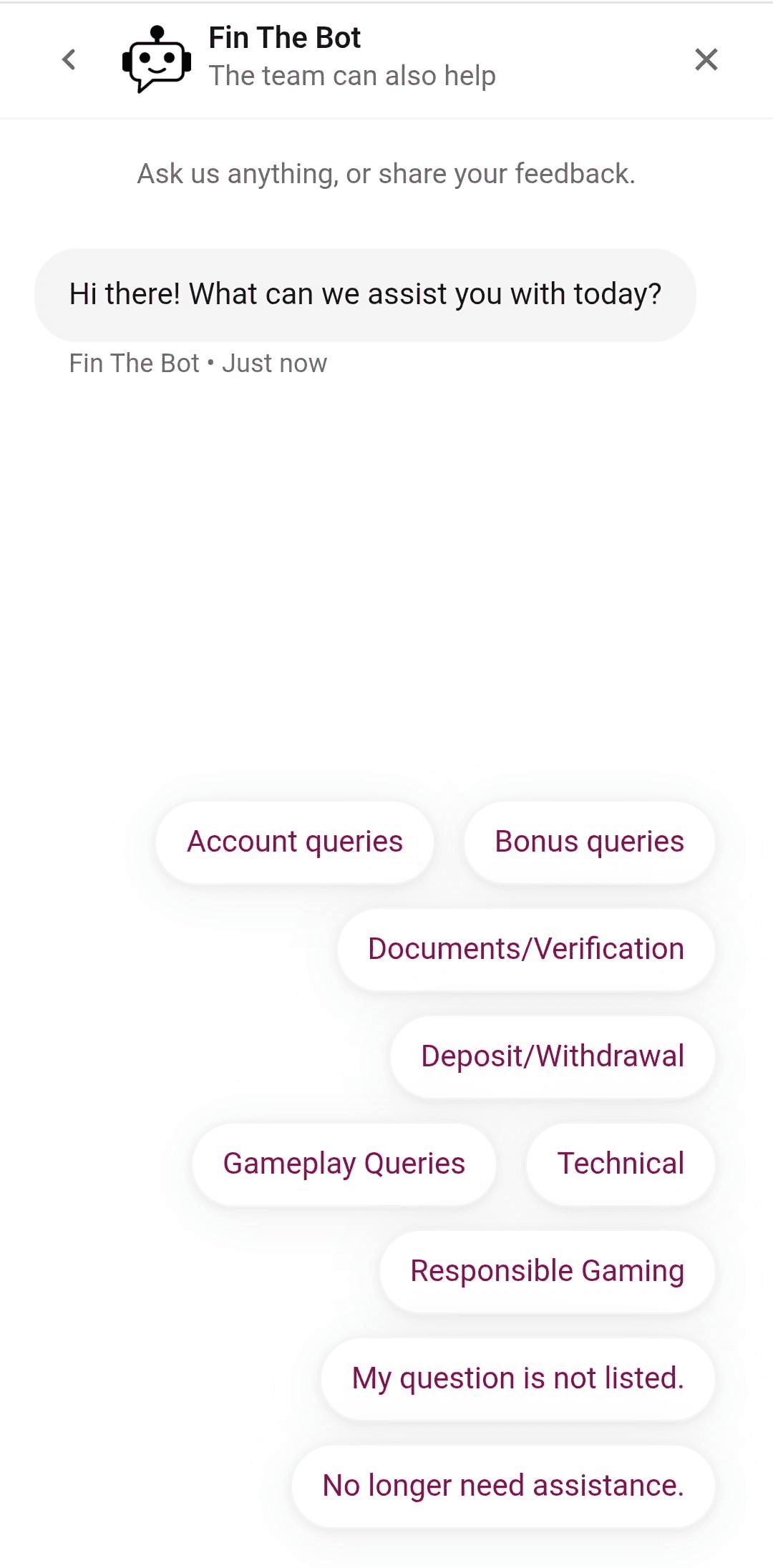The width and height of the screenshot is (773, 1568).
Task: Select the Bonus queries option
Action: coord(589,841)
